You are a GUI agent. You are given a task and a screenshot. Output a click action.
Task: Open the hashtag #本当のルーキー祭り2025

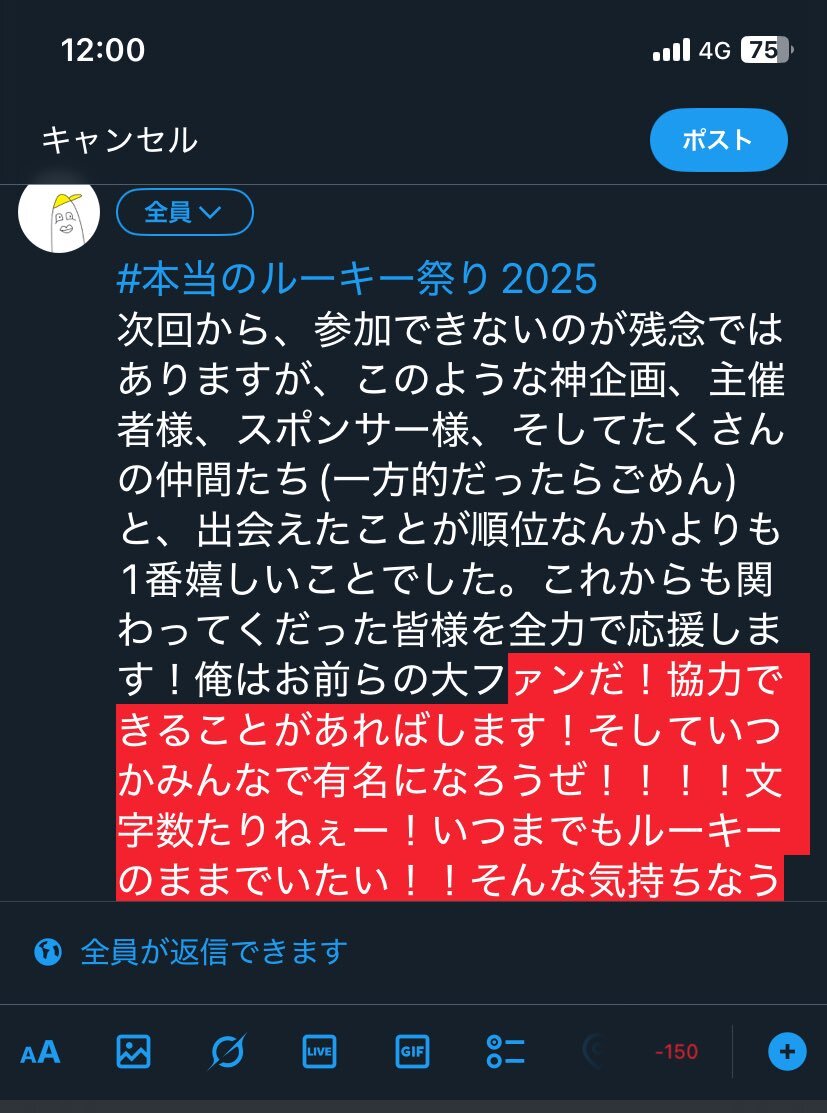[356, 279]
